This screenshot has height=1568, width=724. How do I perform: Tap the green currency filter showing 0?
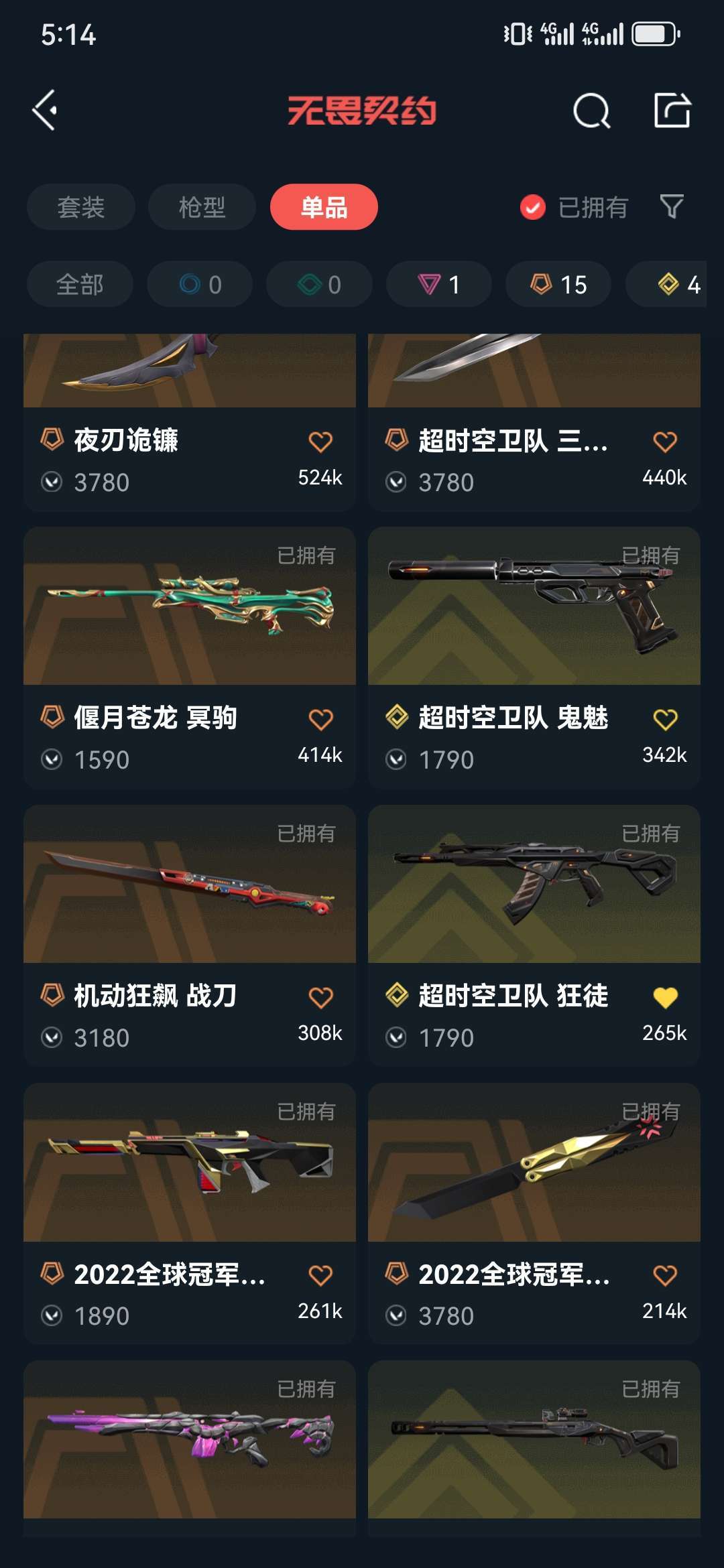tap(319, 284)
